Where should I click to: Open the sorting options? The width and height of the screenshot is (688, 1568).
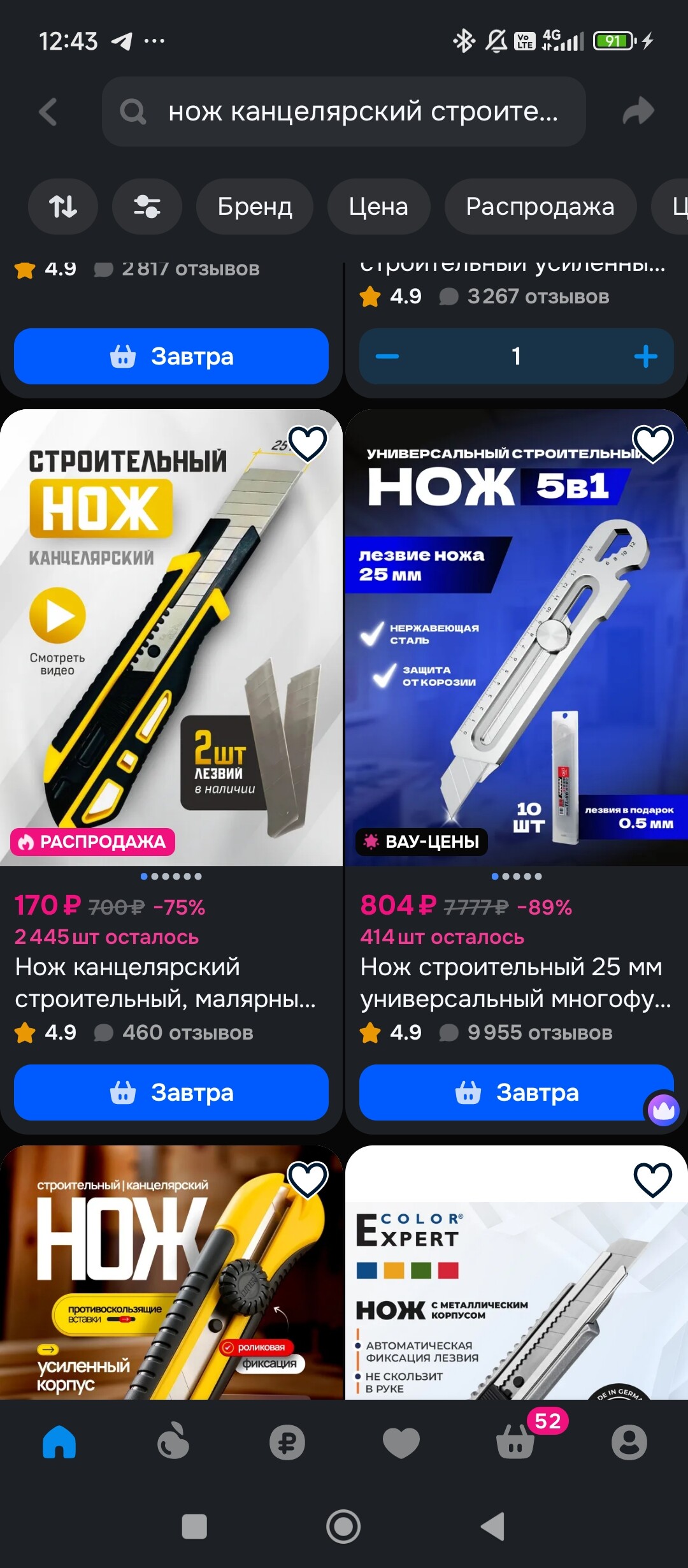pyautogui.click(x=63, y=207)
